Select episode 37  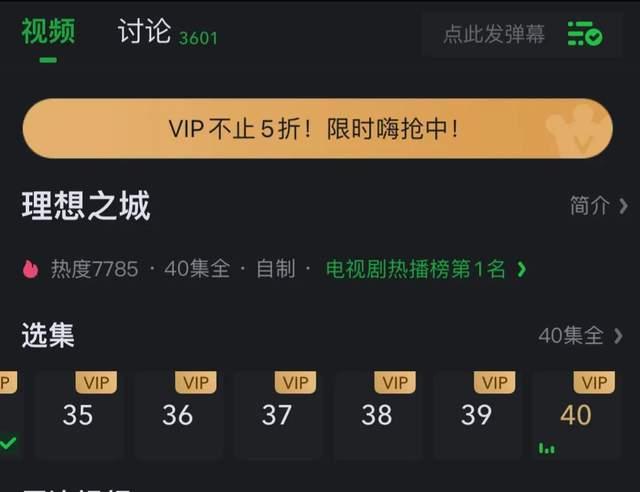coord(277,415)
